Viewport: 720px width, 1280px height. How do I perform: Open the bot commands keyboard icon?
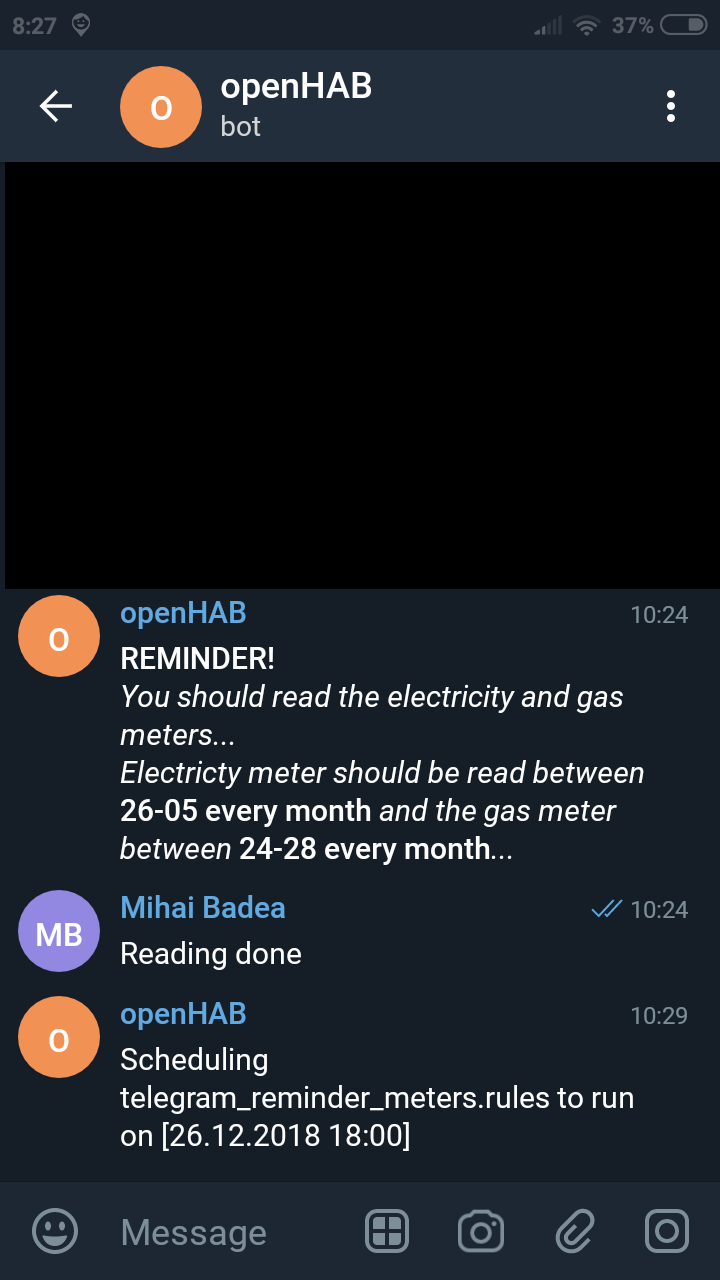coord(387,1231)
